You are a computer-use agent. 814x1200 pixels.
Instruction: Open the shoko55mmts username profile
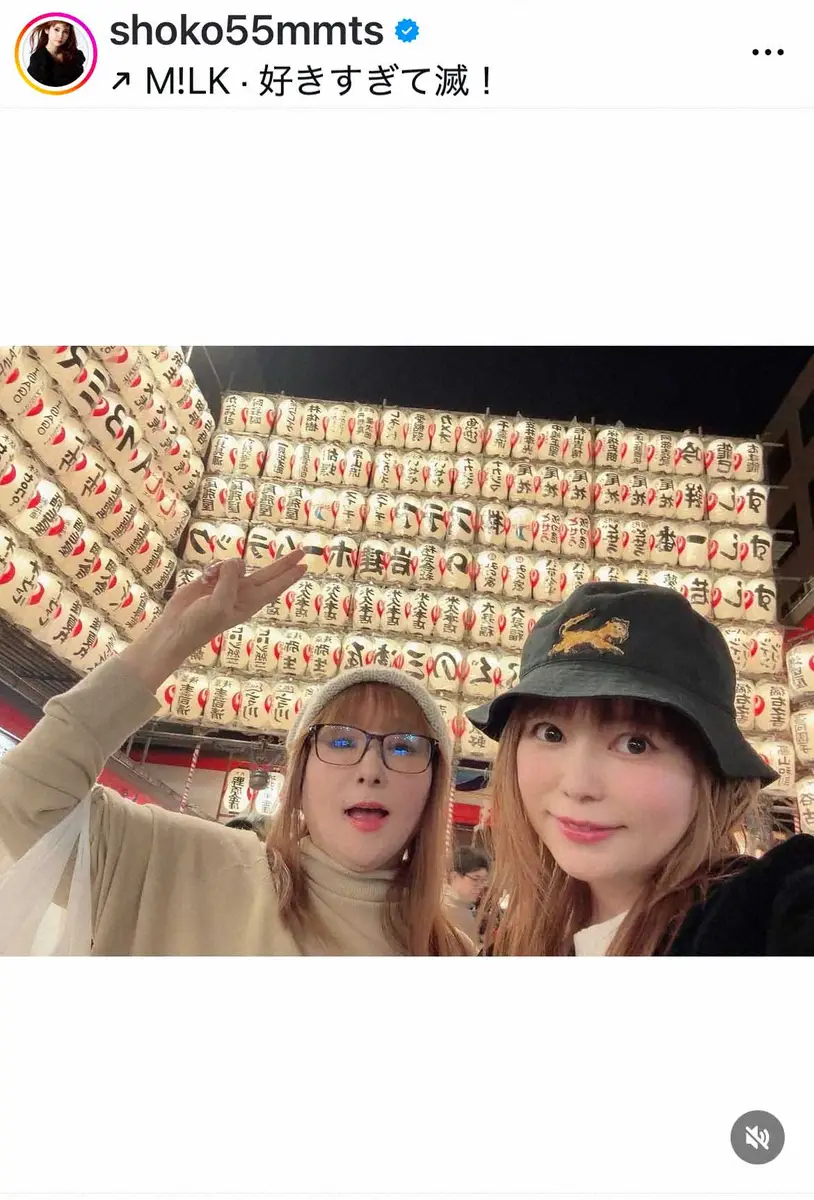coord(246,31)
